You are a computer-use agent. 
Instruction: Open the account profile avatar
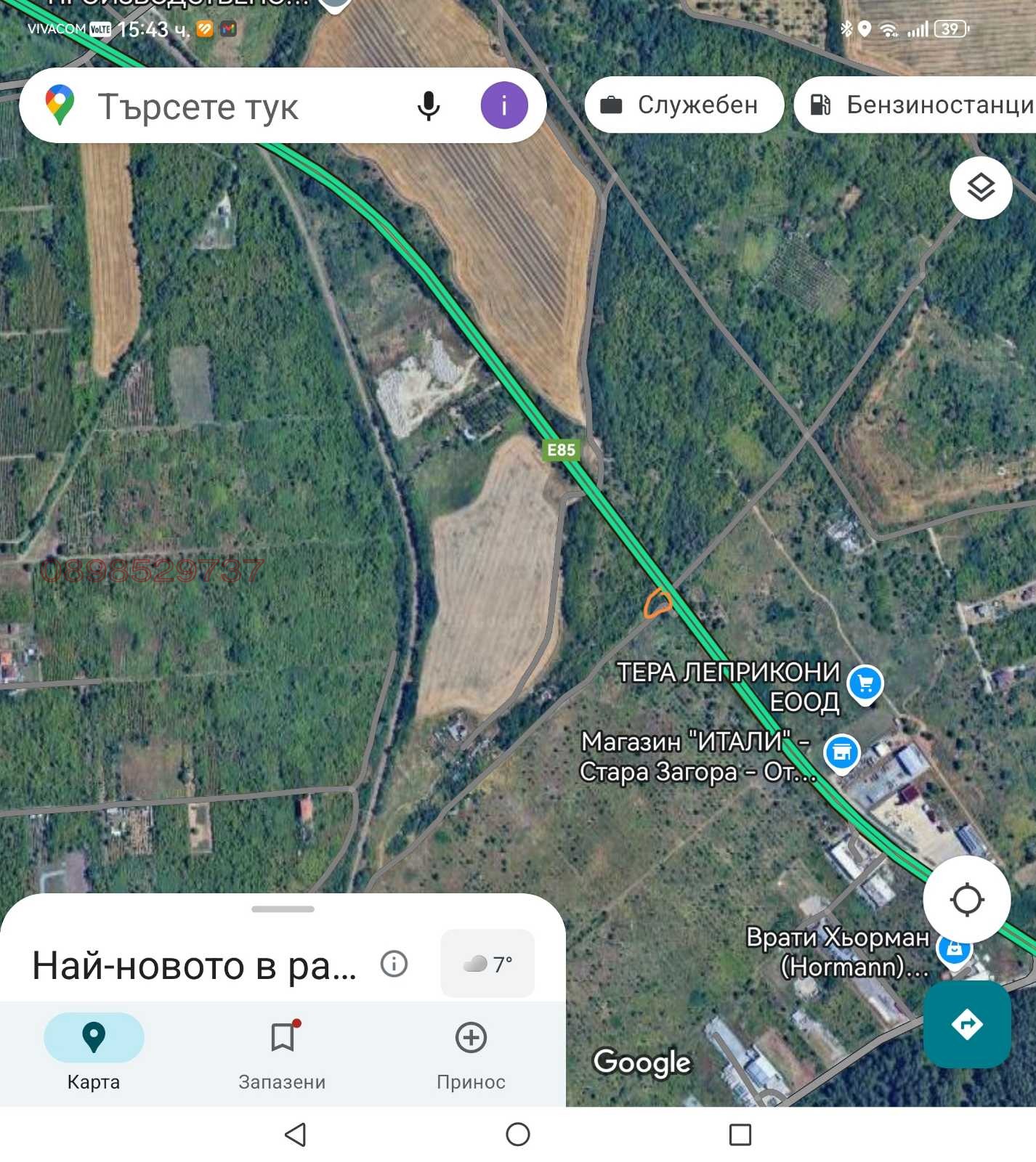click(x=504, y=106)
